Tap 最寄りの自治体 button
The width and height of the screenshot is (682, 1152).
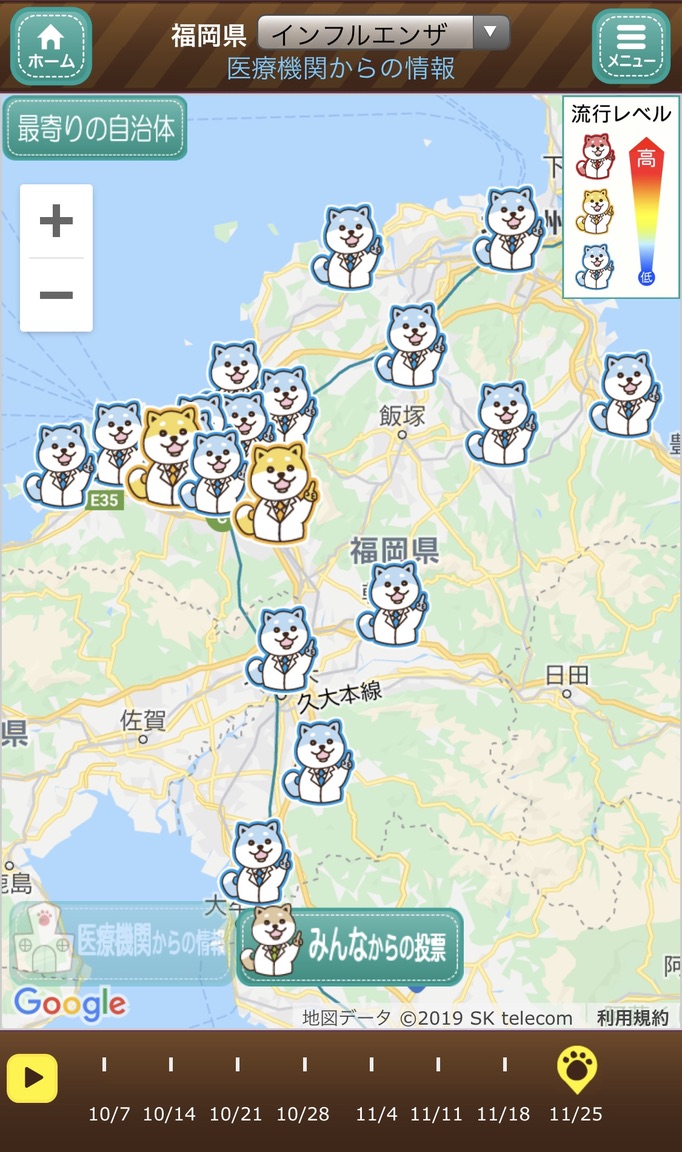coord(95,128)
